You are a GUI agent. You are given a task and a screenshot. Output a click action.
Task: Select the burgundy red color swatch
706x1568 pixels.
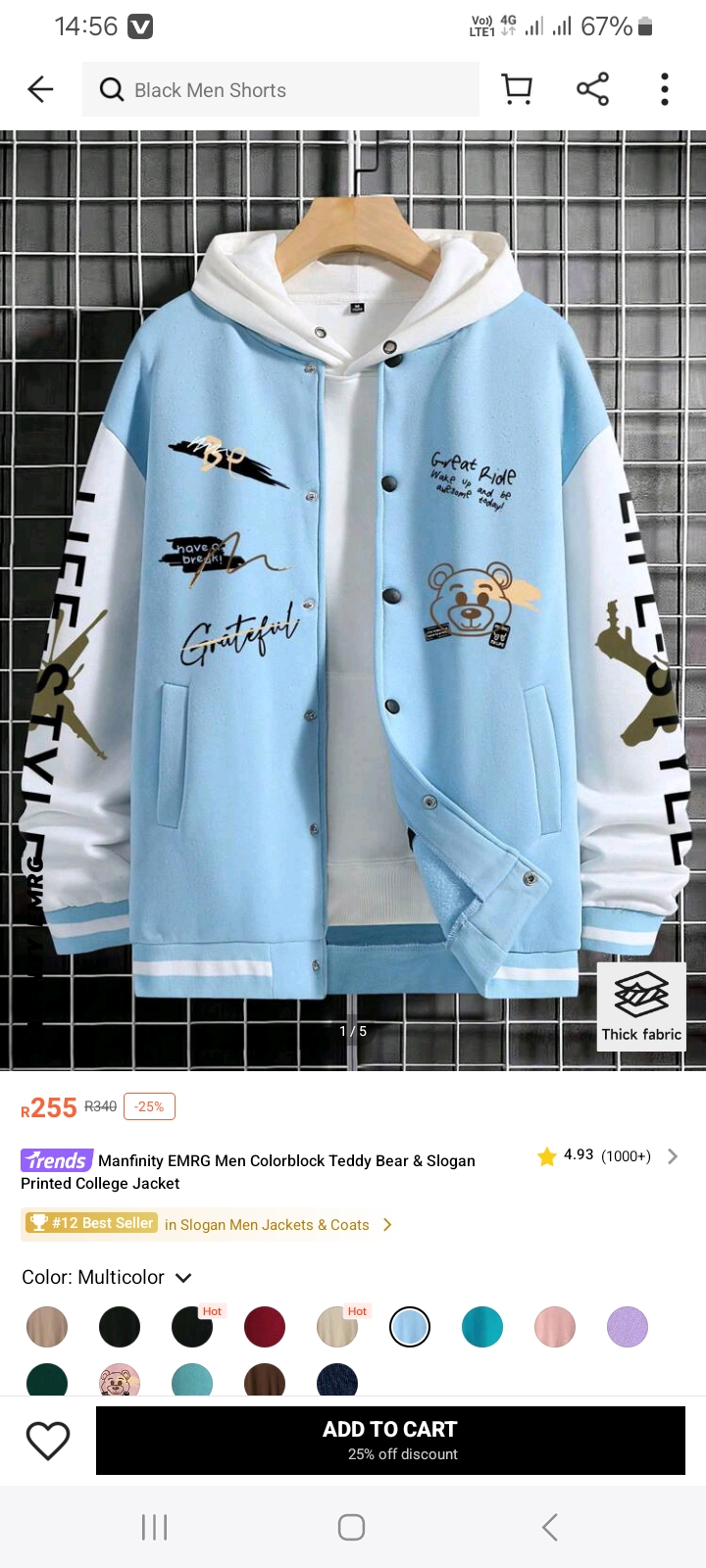265,1328
